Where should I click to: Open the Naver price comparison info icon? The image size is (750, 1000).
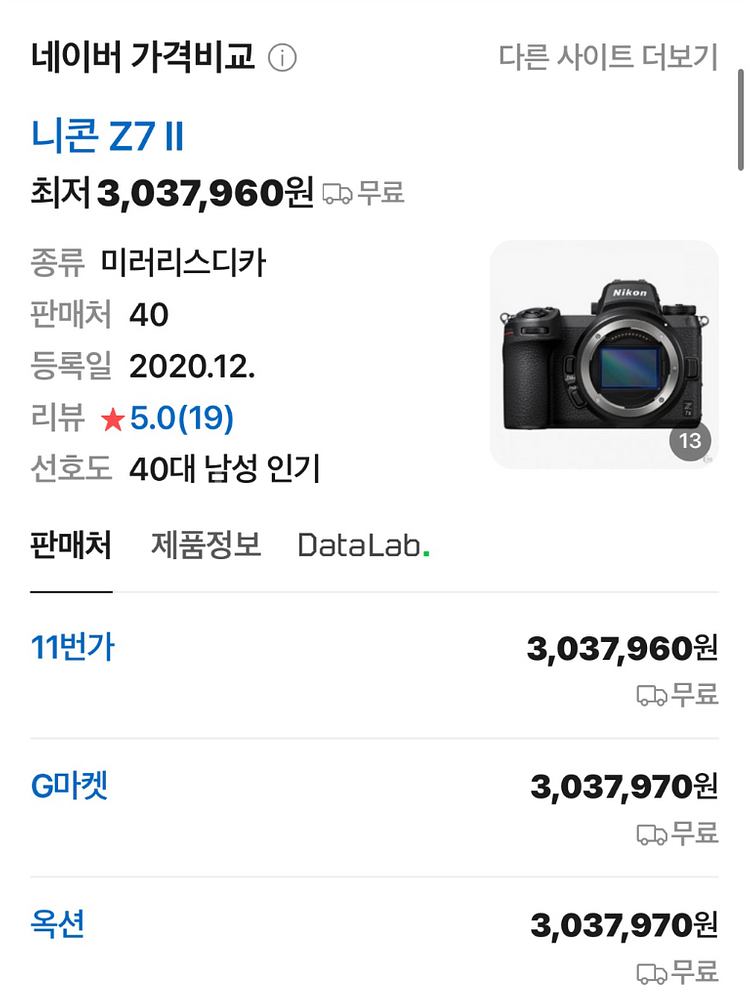[x=283, y=58]
